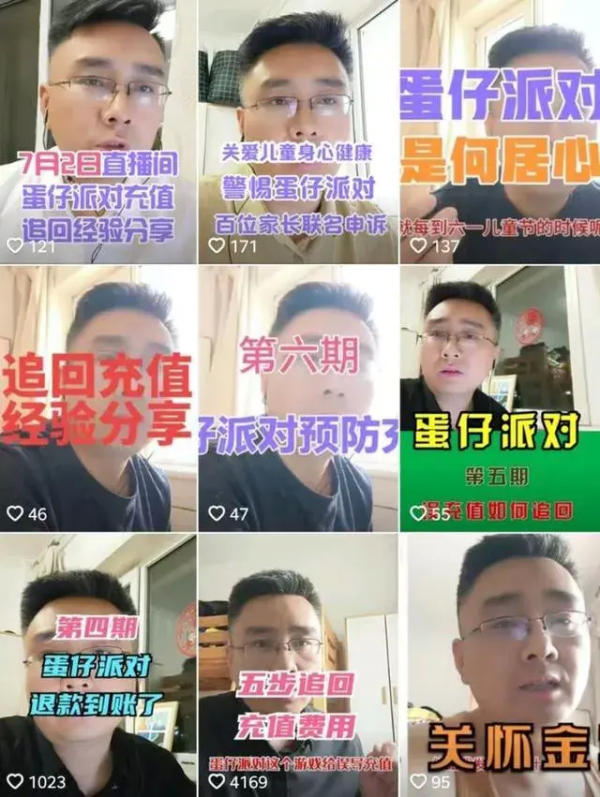The width and height of the screenshot is (600, 797).
Task: Watch the 第六期 video with 47 likes
Action: point(298,398)
